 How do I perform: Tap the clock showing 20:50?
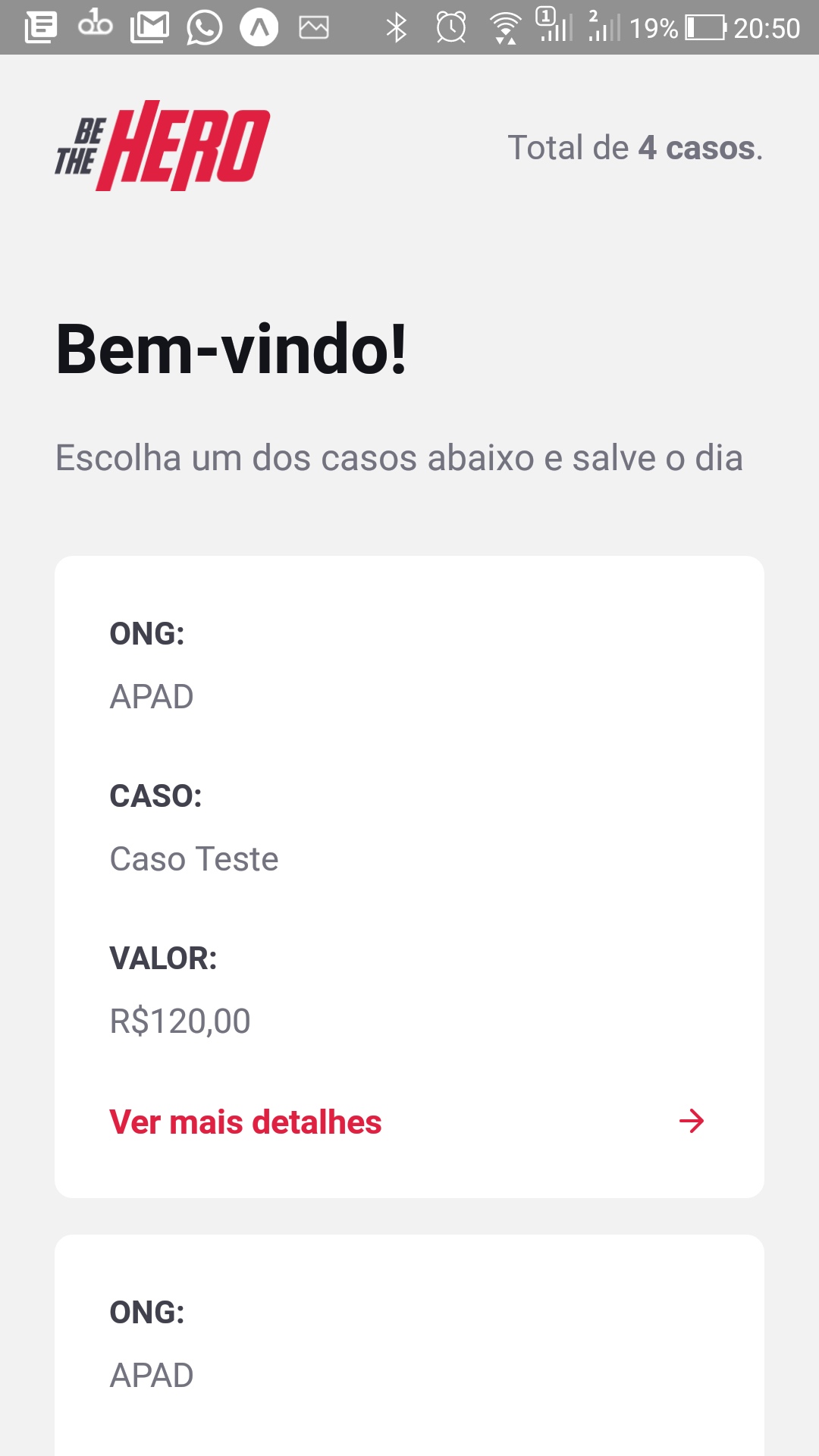pos(767,29)
